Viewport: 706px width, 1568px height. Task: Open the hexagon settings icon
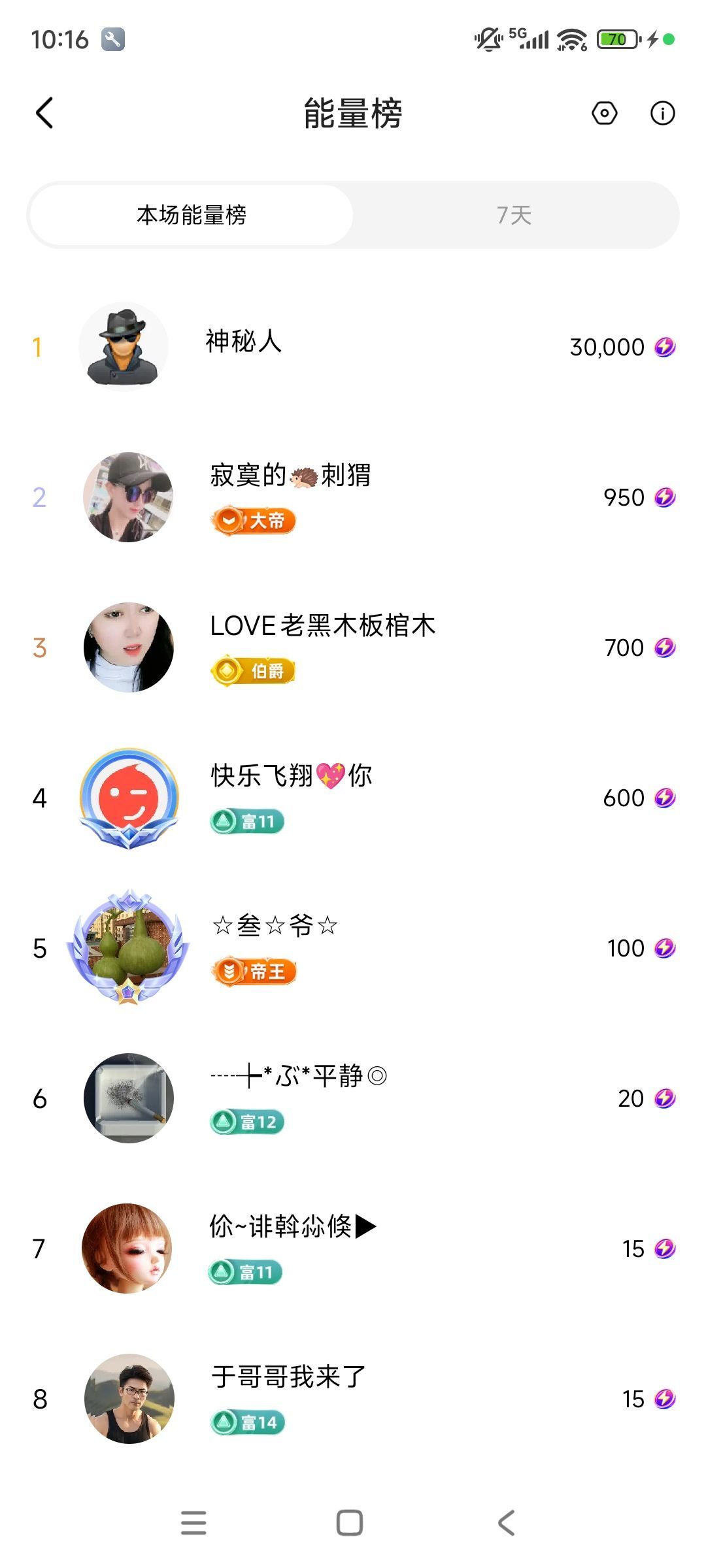pos(604,113)
